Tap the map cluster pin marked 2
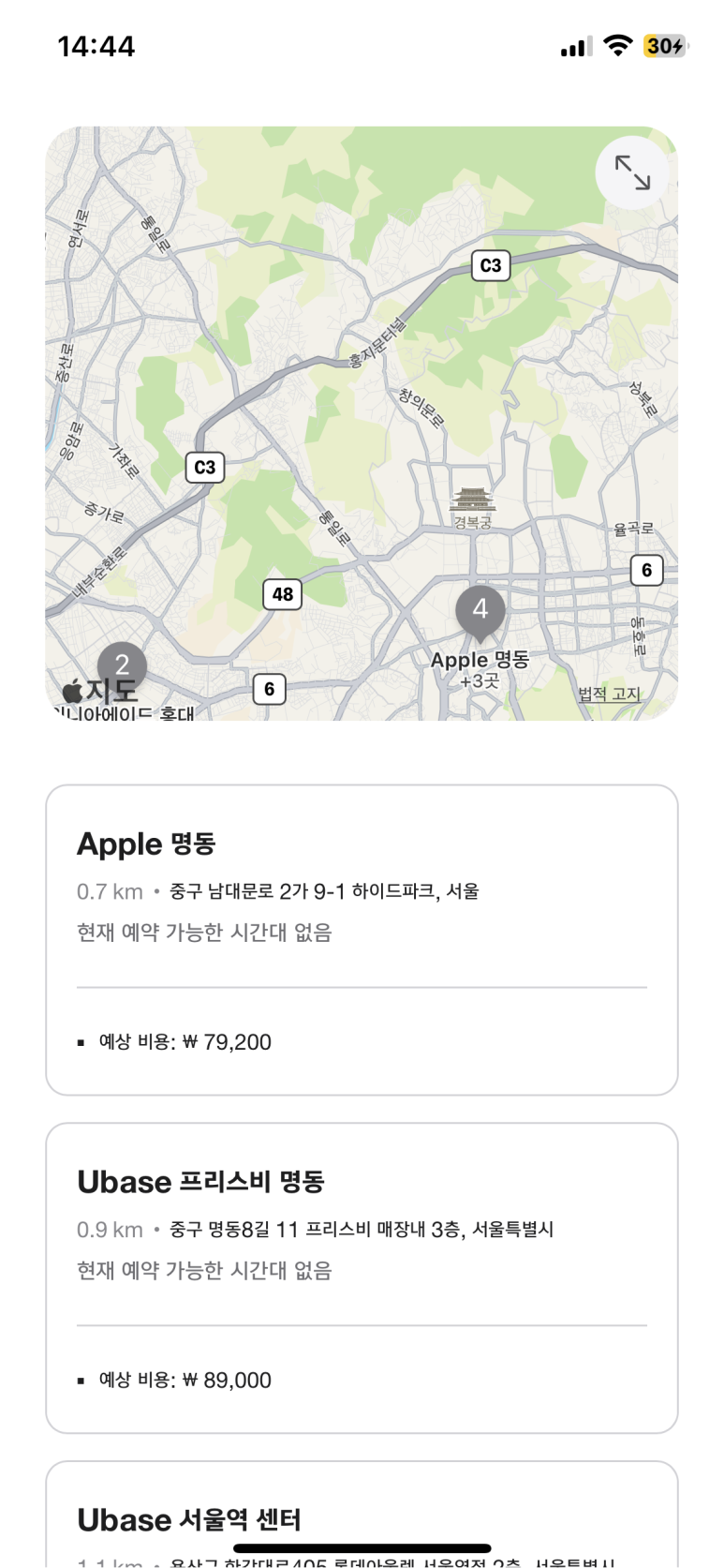724x1568 pixels. point(122,665)
